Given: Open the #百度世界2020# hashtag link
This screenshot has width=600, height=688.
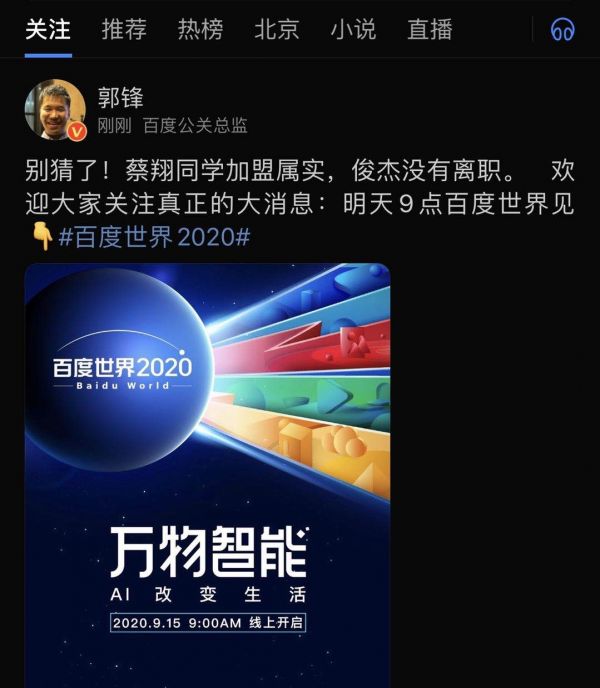Looking at the screenshot, I should tap(154, 237).
